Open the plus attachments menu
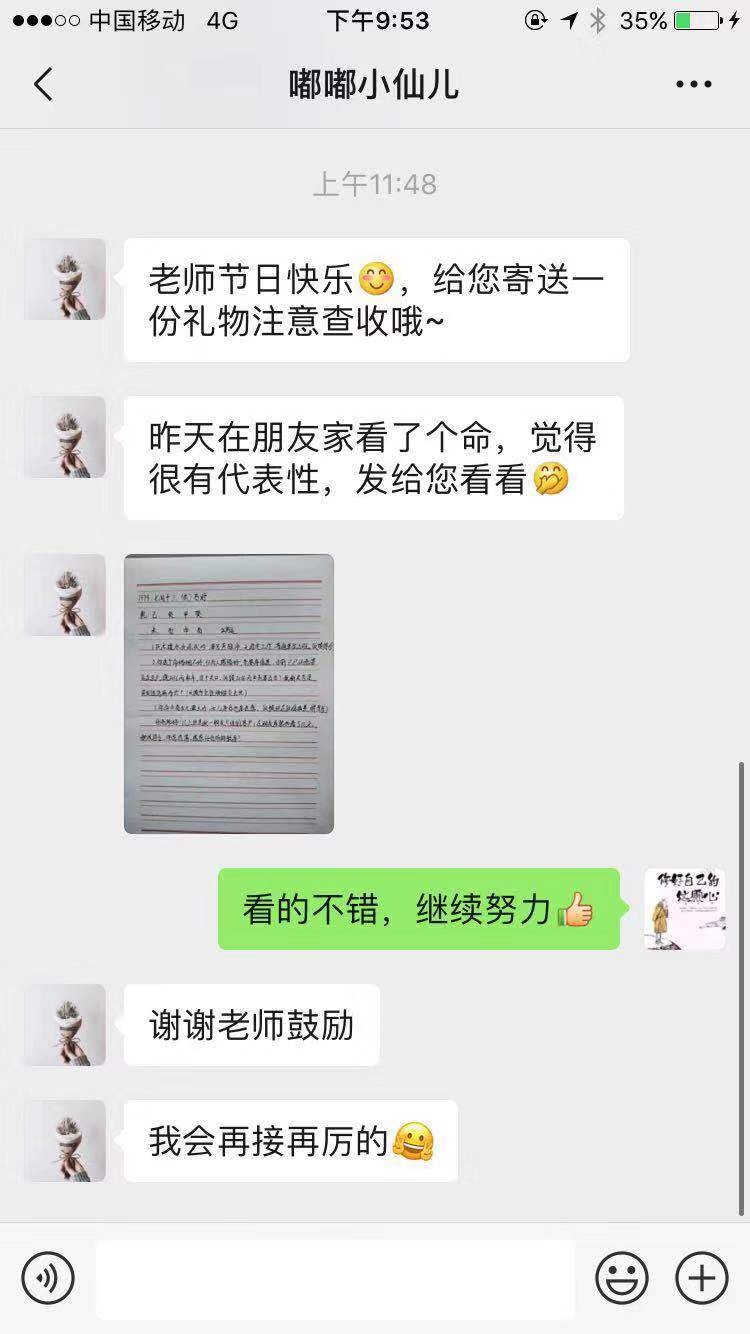Screen dimensions: 750x1334 [701, 1277]
